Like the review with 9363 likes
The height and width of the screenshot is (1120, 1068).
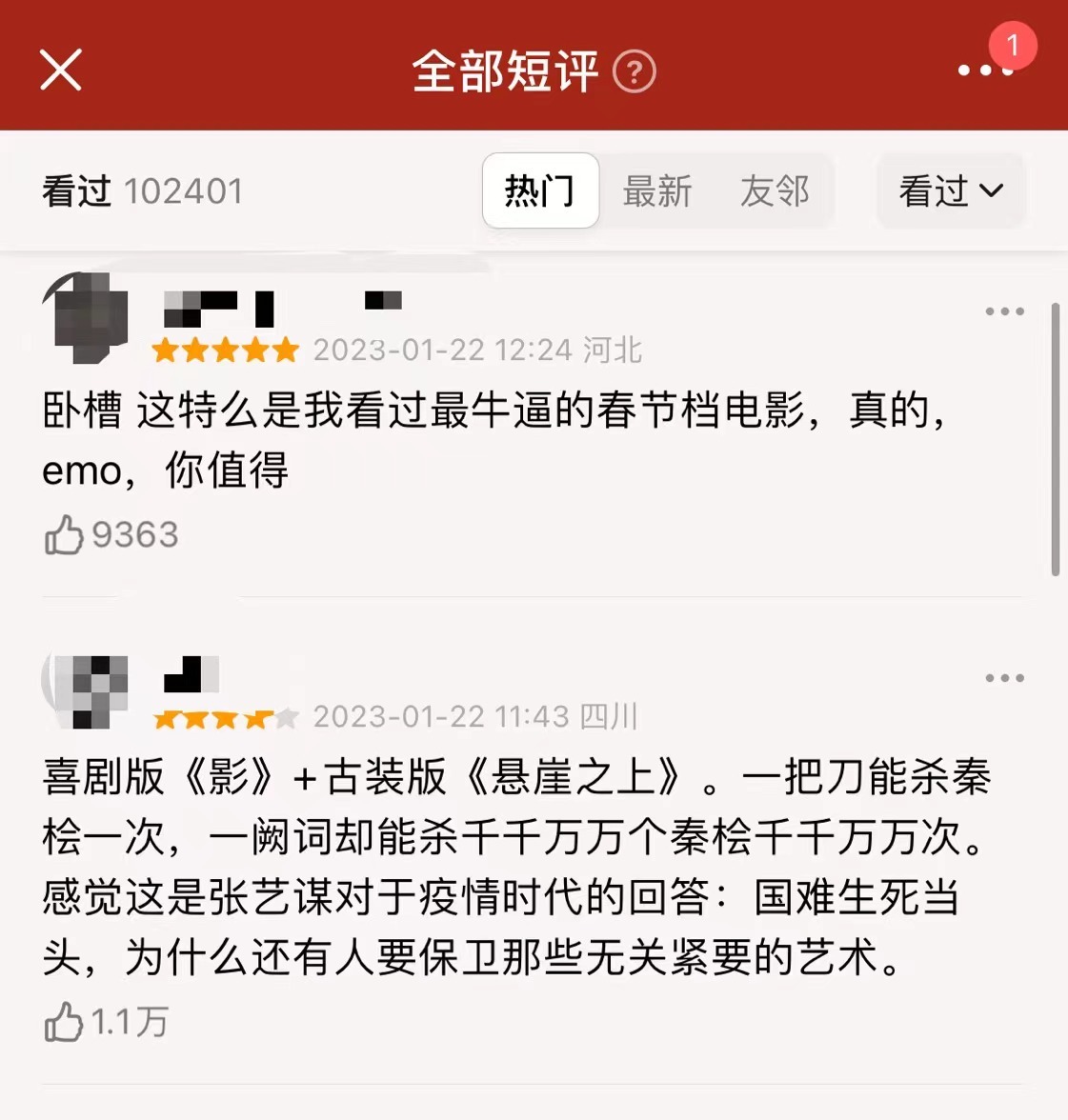coord(65,535)
